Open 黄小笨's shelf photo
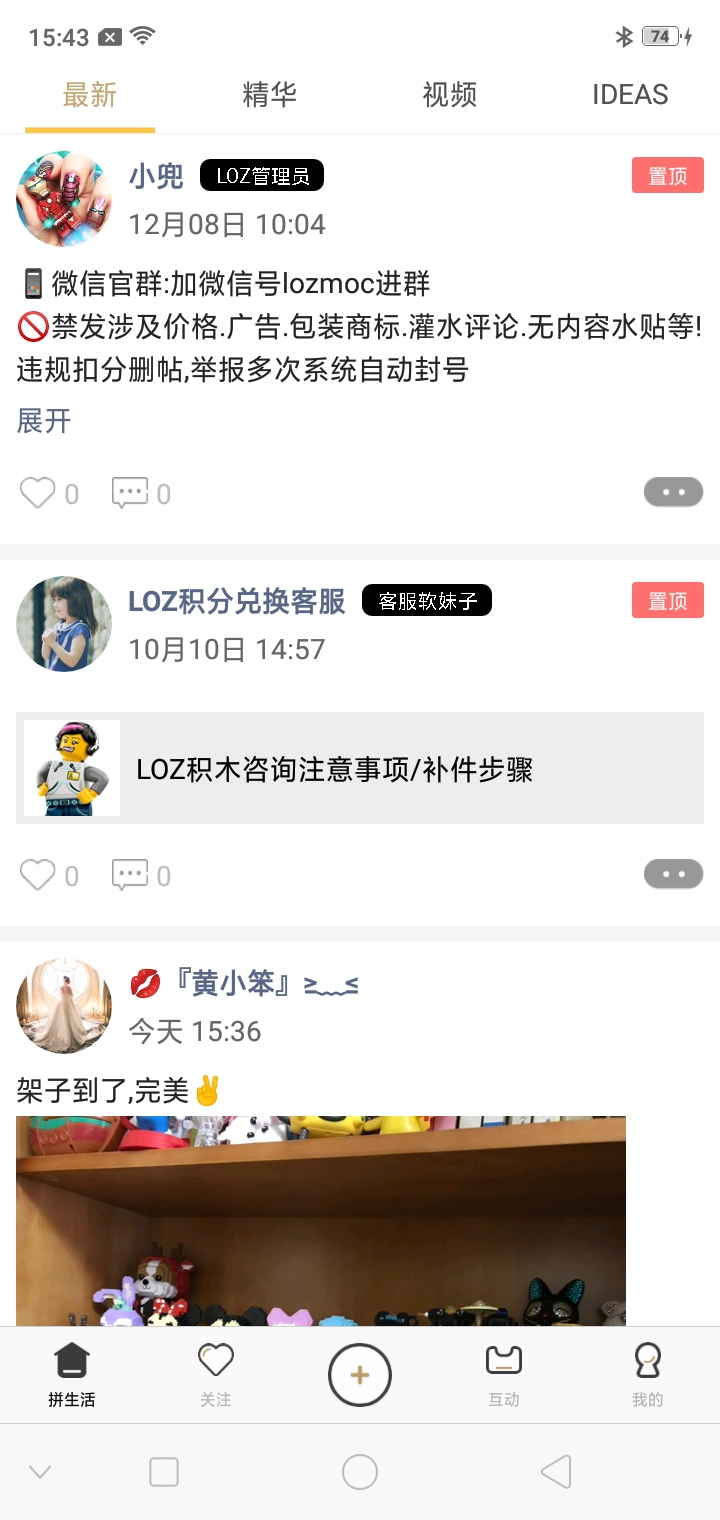Screen dimensions: 720x1520 click(x=320, y=1220)
